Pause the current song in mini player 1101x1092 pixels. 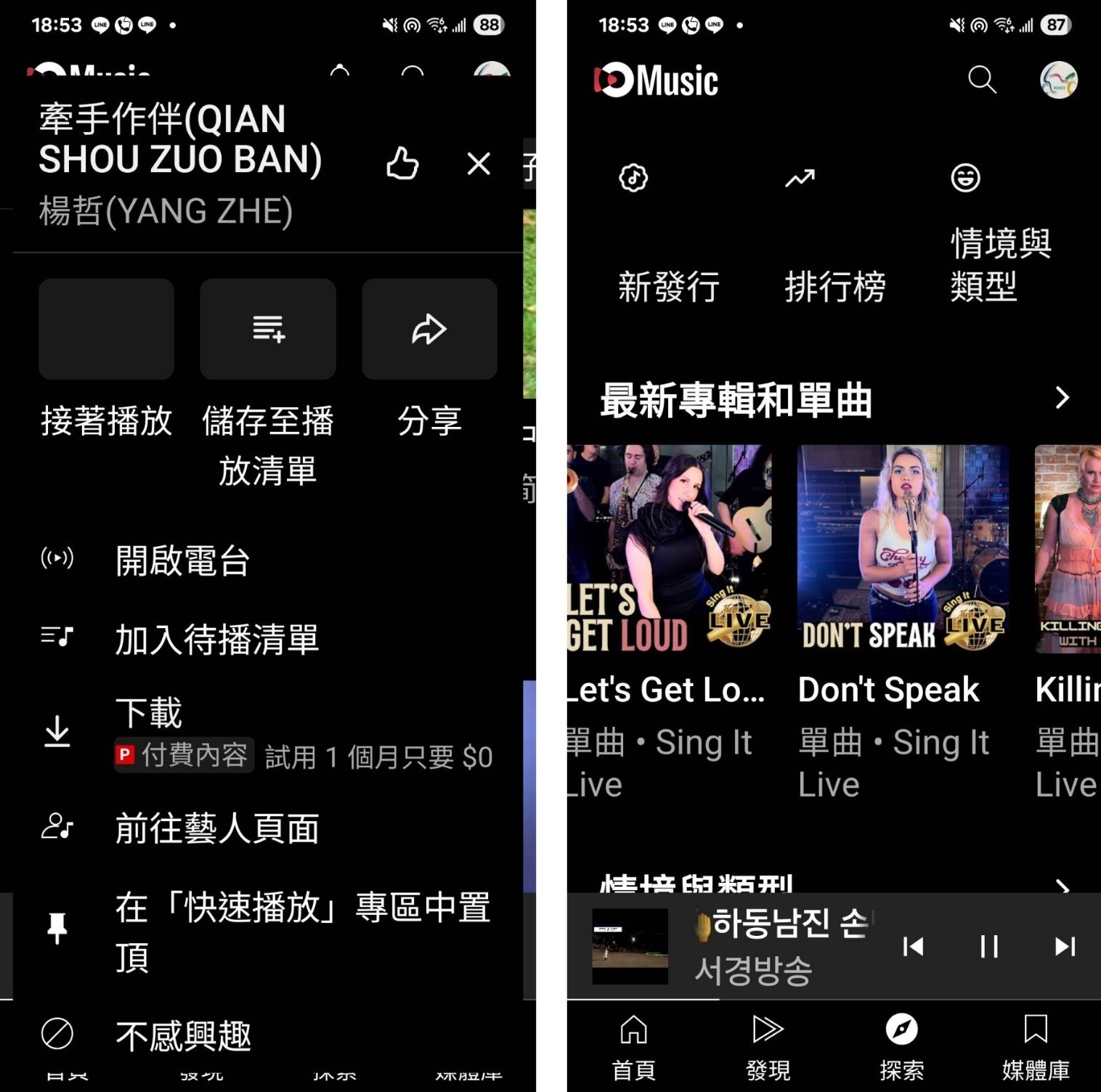[x=988, y=947]
